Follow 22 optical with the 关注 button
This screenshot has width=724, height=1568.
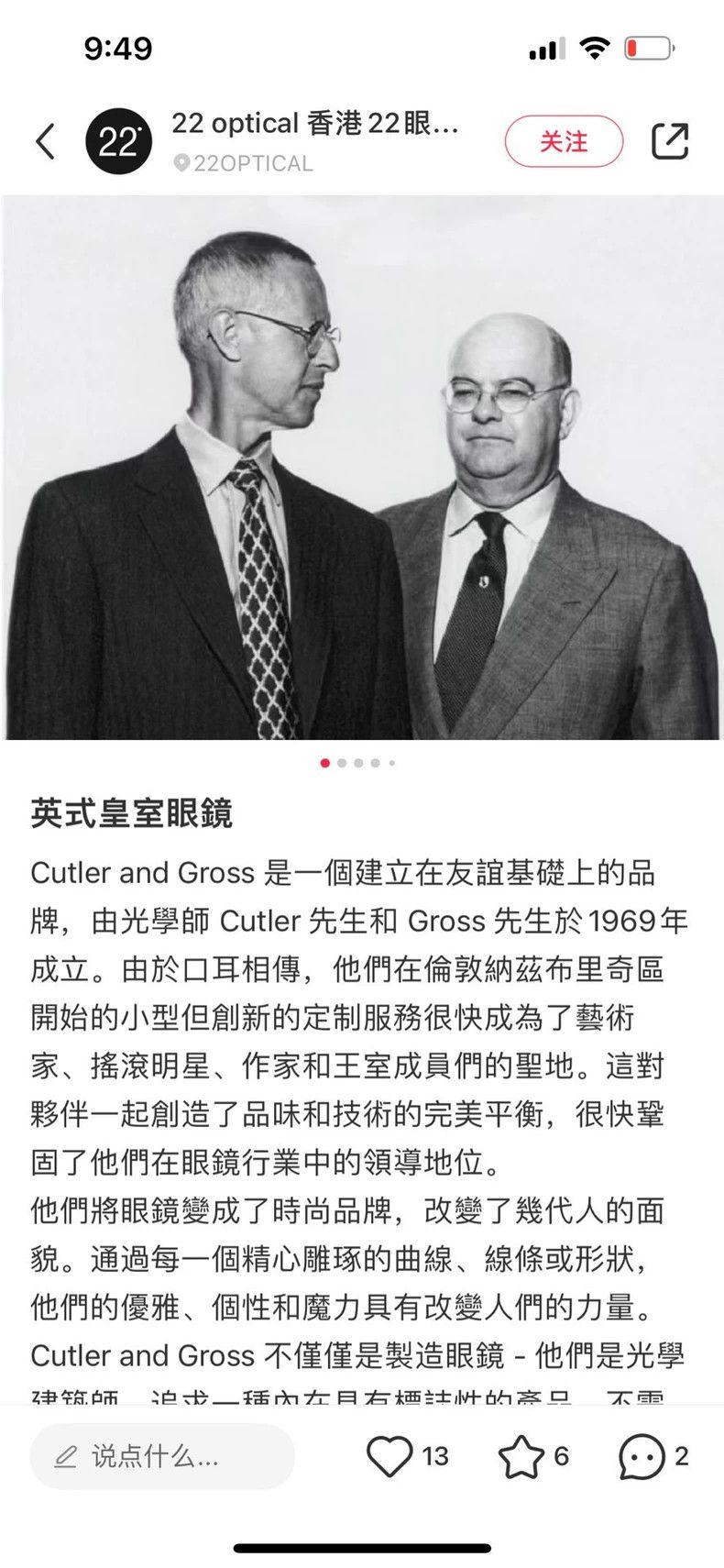tap(564, 141)
